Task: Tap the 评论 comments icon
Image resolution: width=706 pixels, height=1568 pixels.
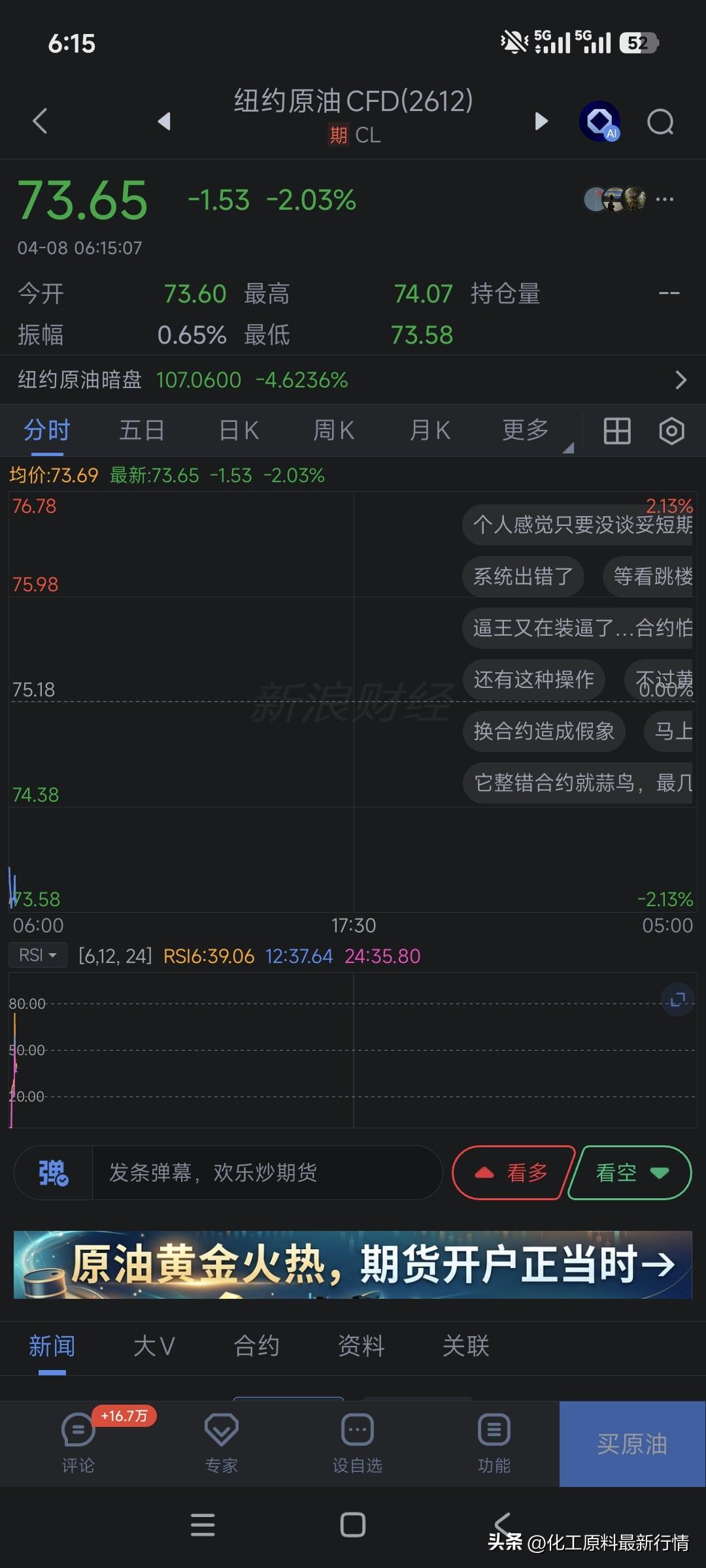Action: [76, 1444]
